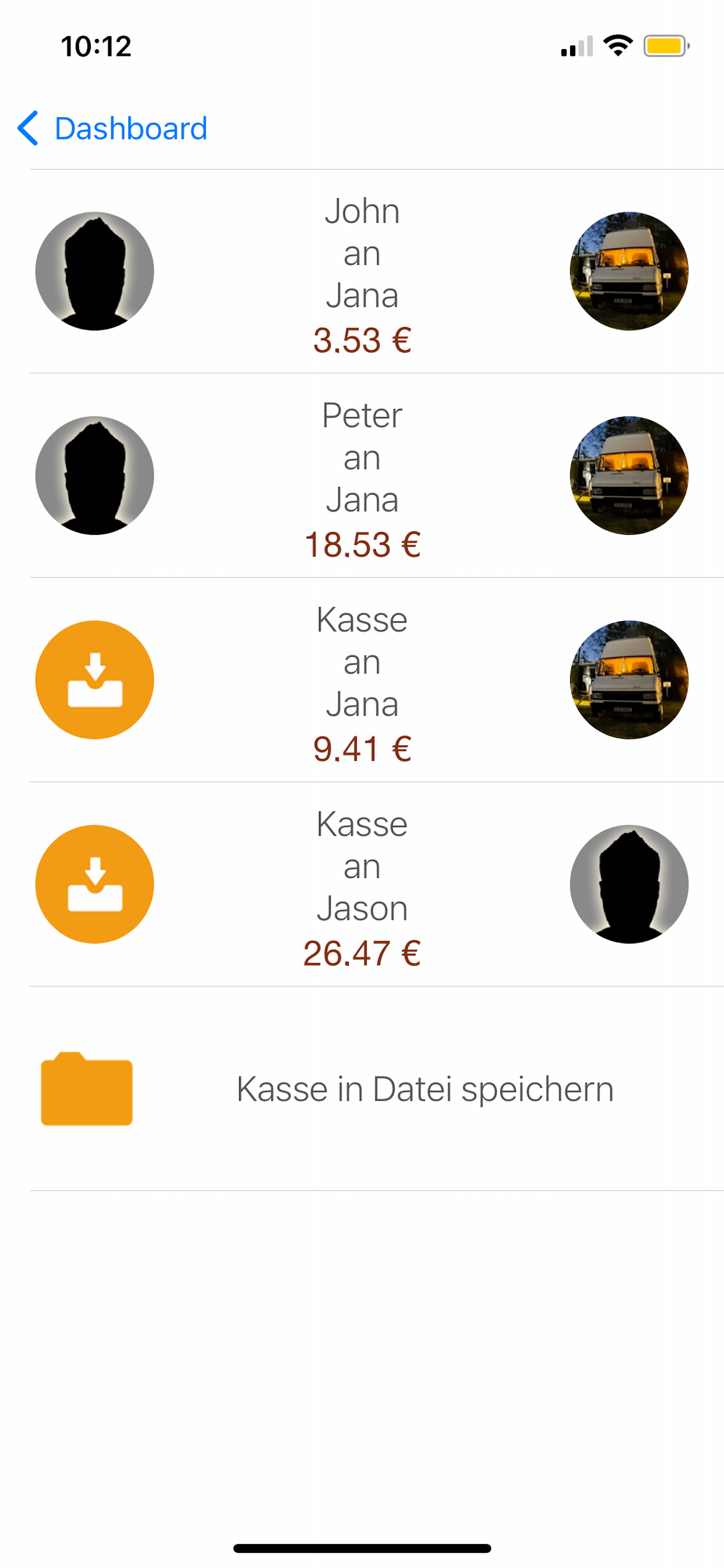Tap the Kasse an Jason 26.47 € row

tap(362, 885)
